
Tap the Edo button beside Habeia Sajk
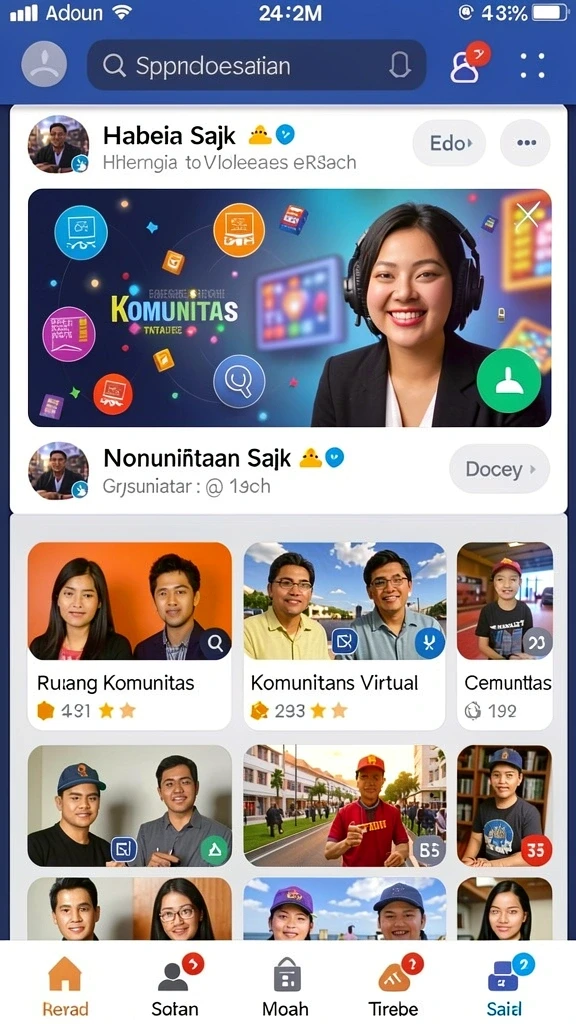(x=449, y=143)
